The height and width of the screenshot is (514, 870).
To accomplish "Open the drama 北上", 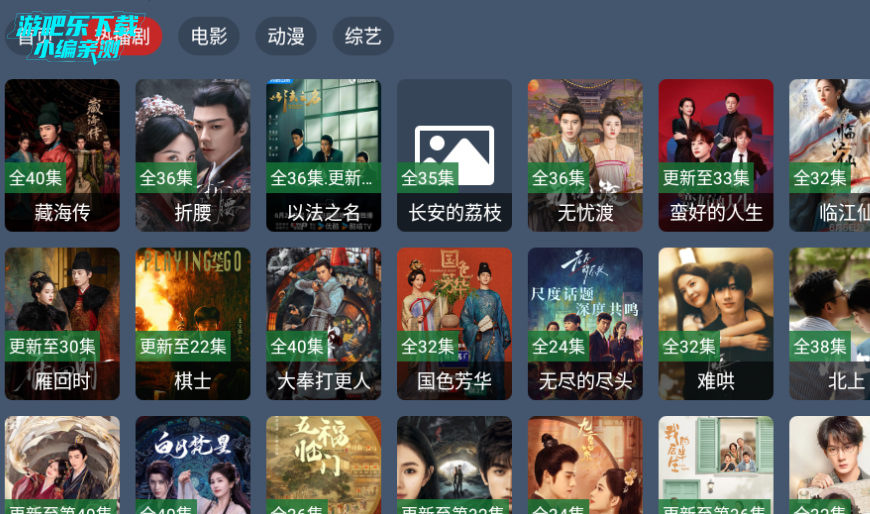I will pos(830,323).
